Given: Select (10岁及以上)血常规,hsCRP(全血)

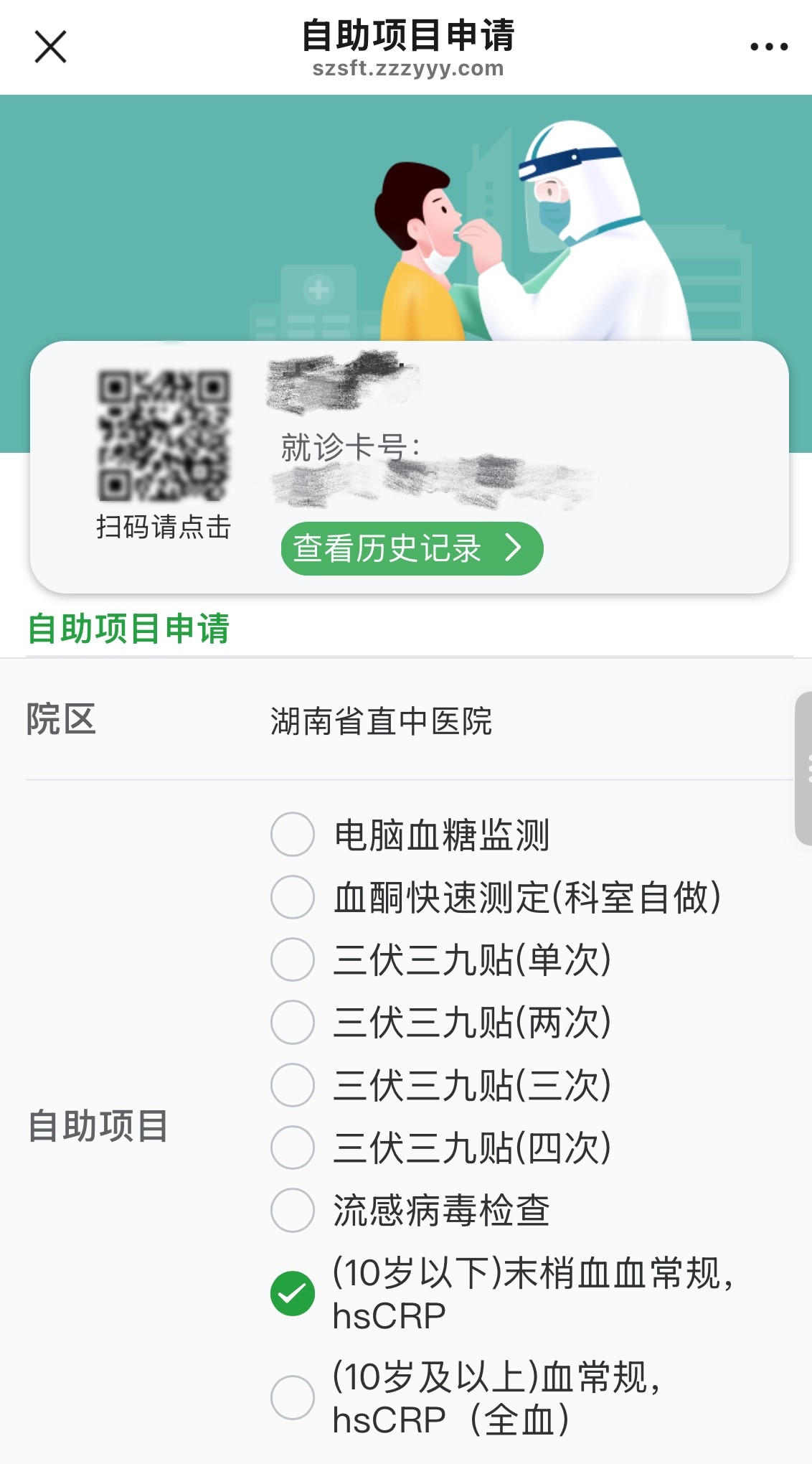Looking at the screenshot, I should (293, 1397).
